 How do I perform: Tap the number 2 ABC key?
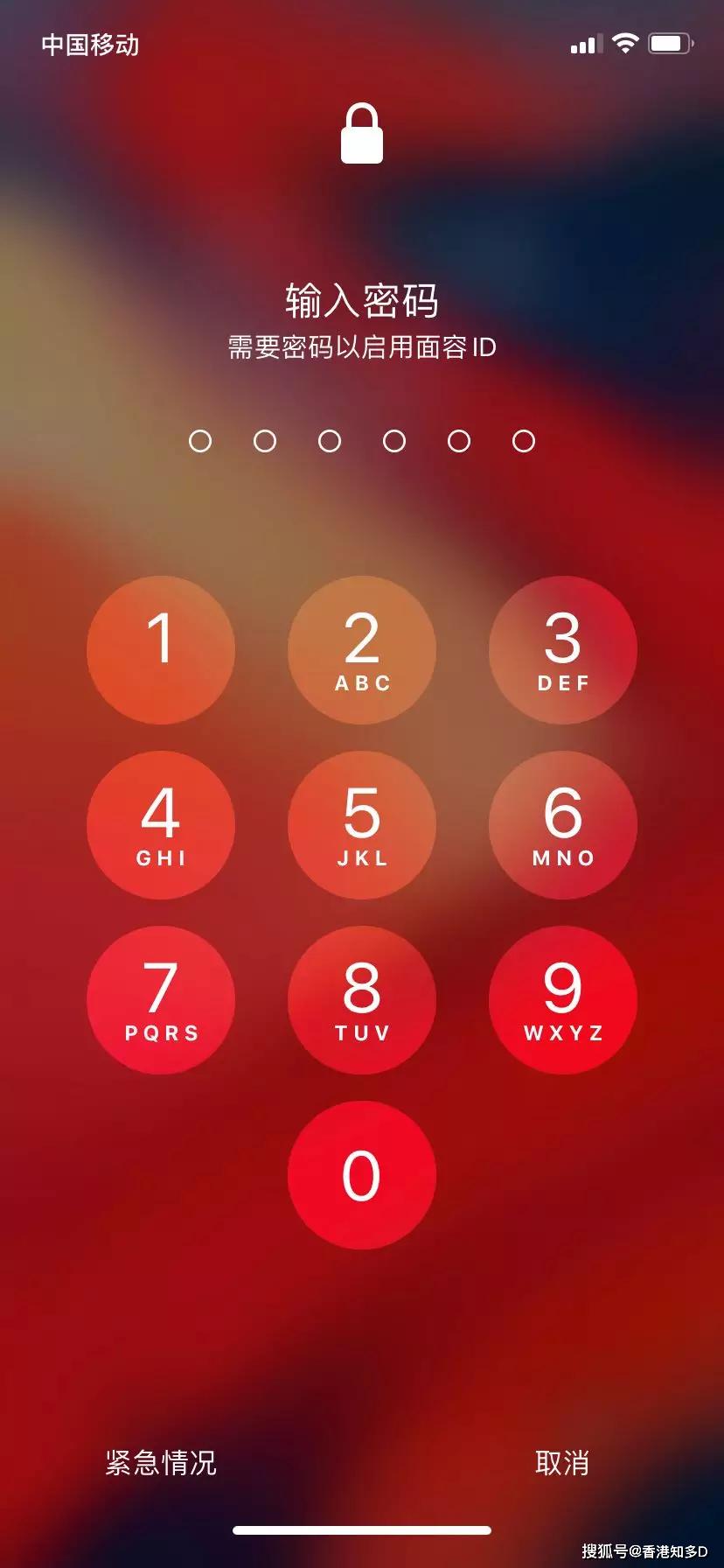(362, 649)
